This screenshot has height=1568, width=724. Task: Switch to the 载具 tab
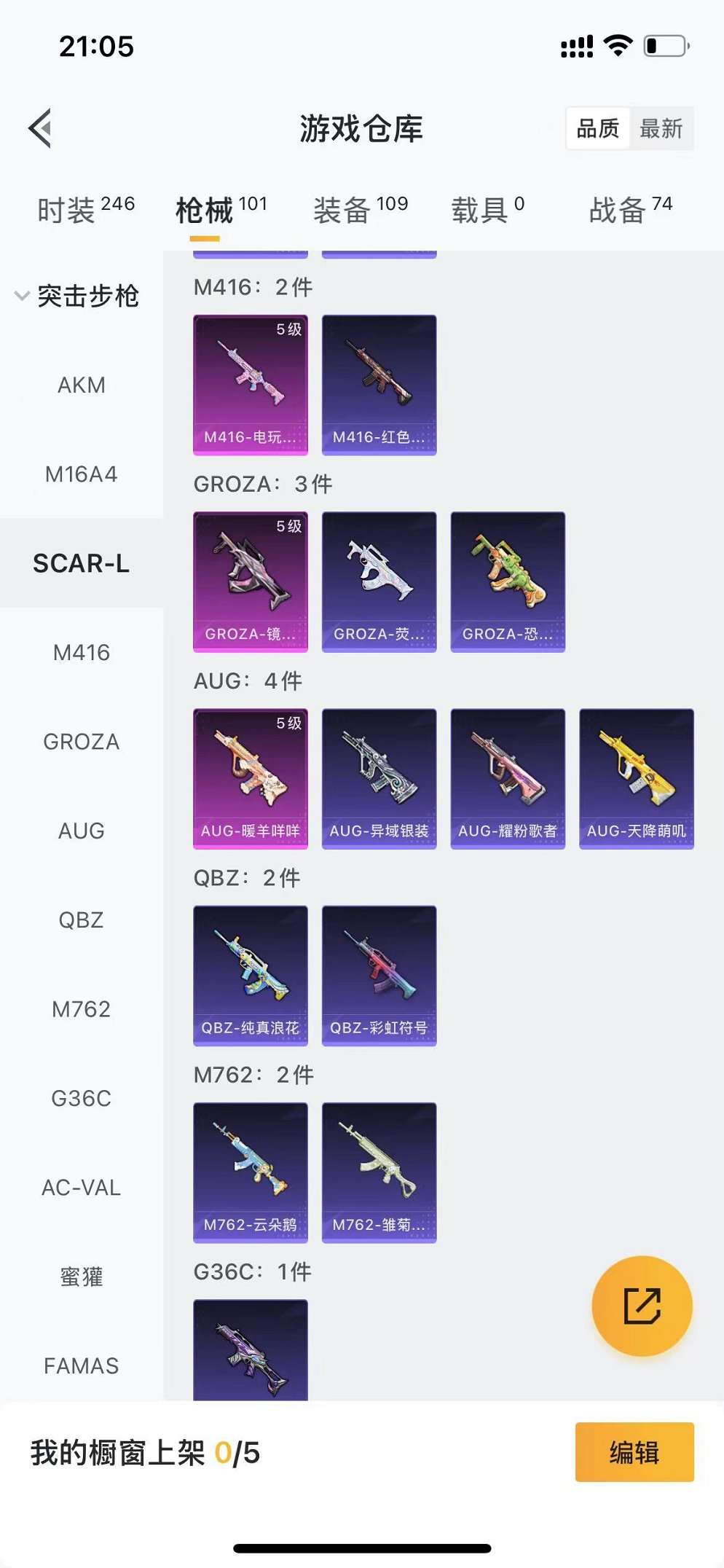coord(487,210)
